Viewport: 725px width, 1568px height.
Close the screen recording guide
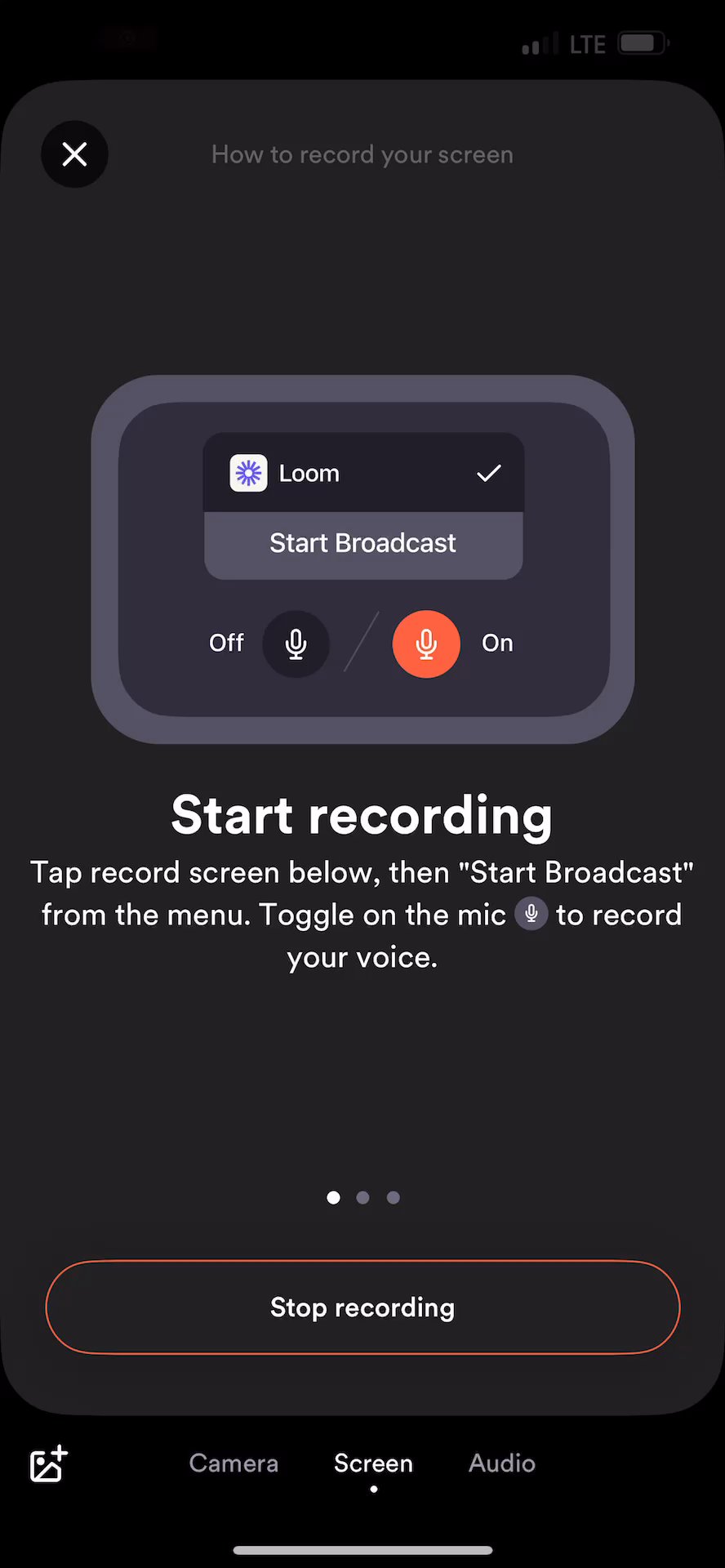(74, 154)
